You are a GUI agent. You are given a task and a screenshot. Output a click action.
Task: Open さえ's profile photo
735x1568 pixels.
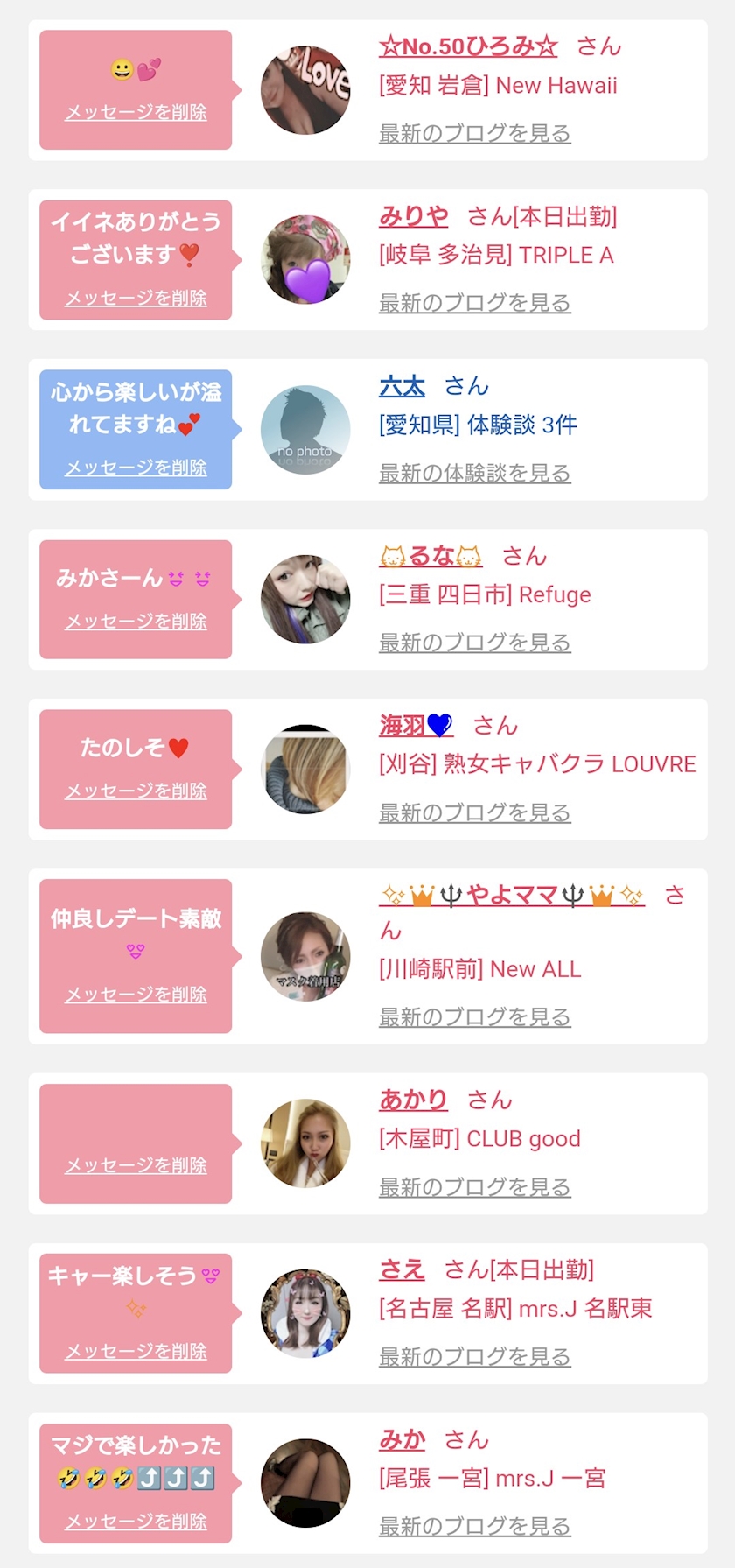305,1314
